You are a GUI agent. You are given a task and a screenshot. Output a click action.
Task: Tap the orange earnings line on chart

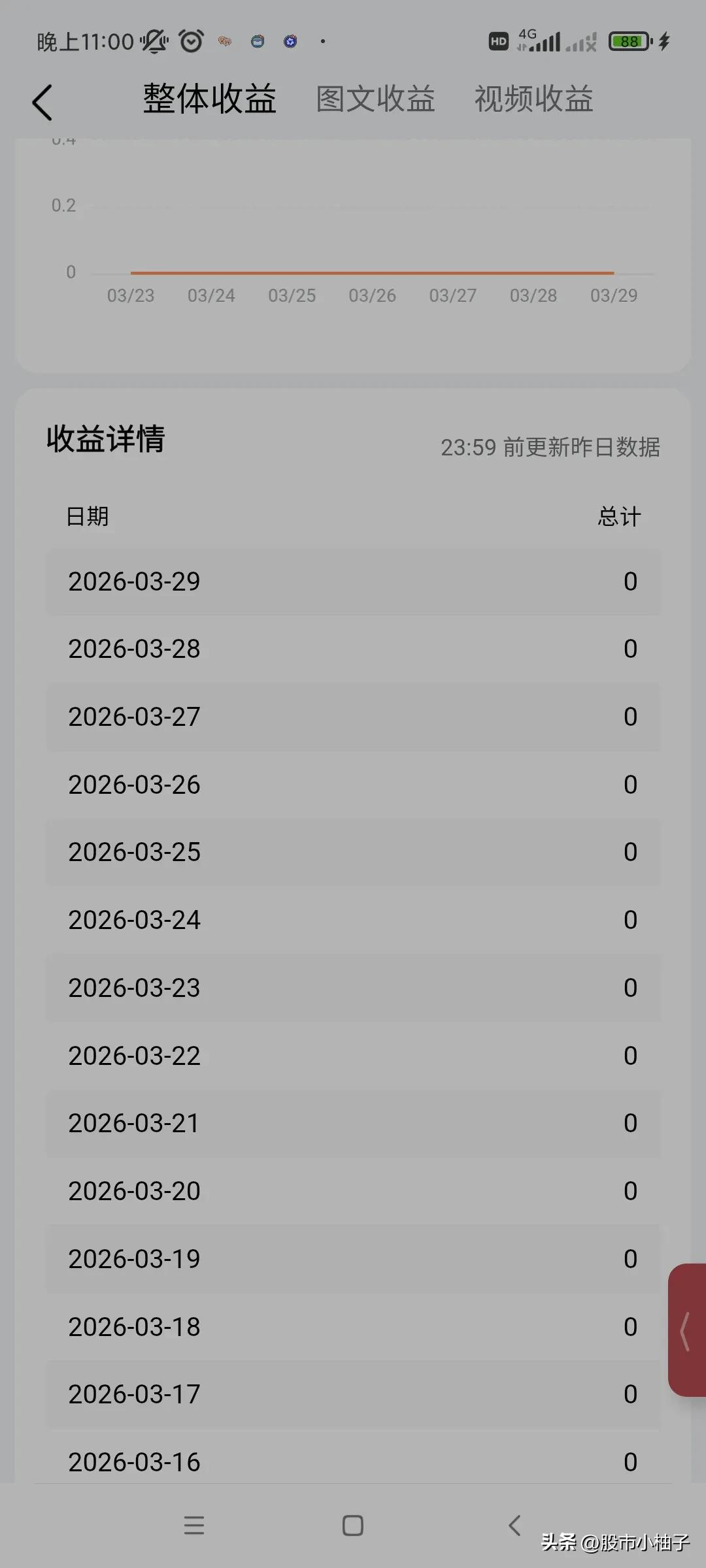coord(371,272)
